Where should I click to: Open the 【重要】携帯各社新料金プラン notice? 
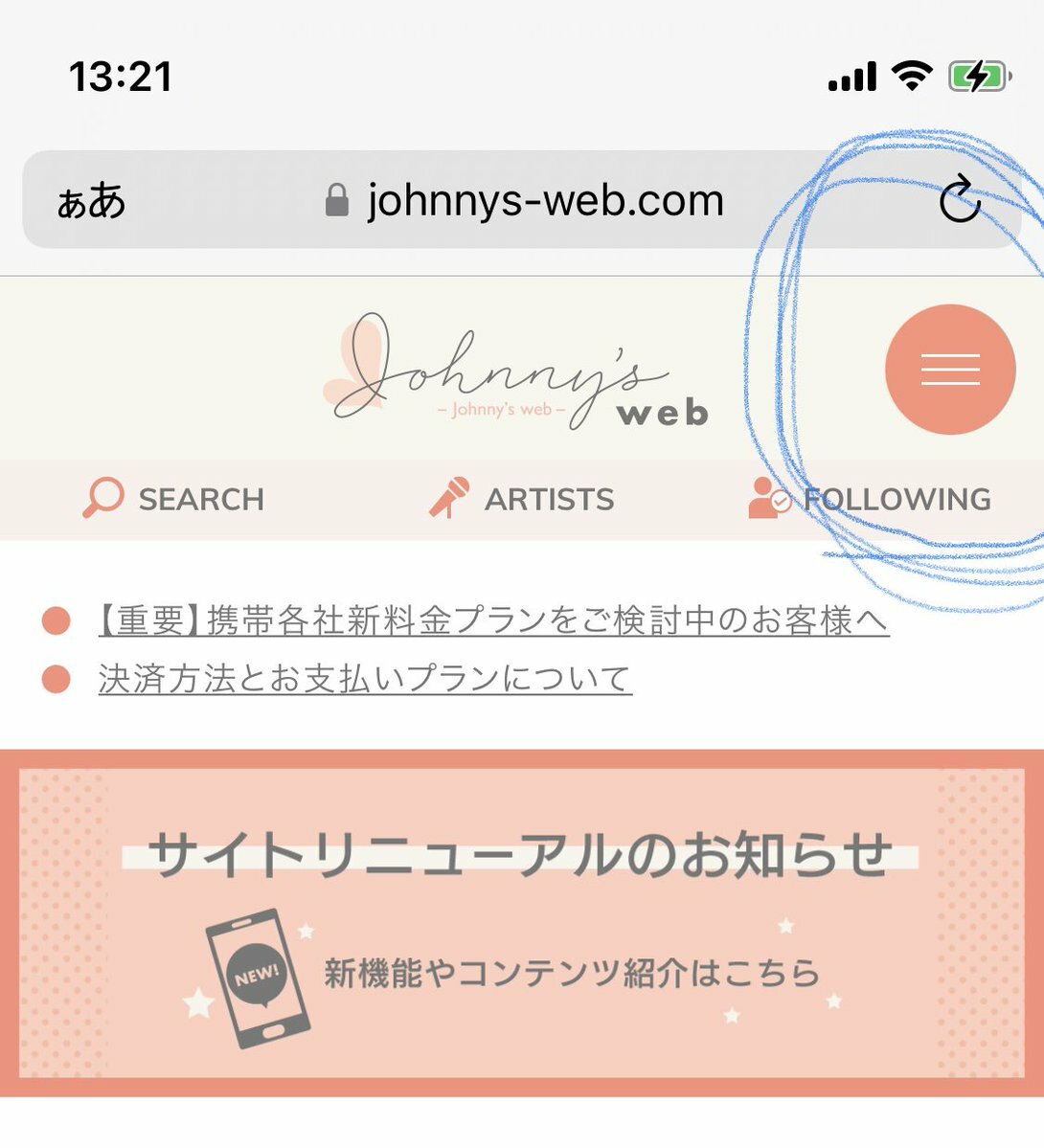tap(493, 620)
